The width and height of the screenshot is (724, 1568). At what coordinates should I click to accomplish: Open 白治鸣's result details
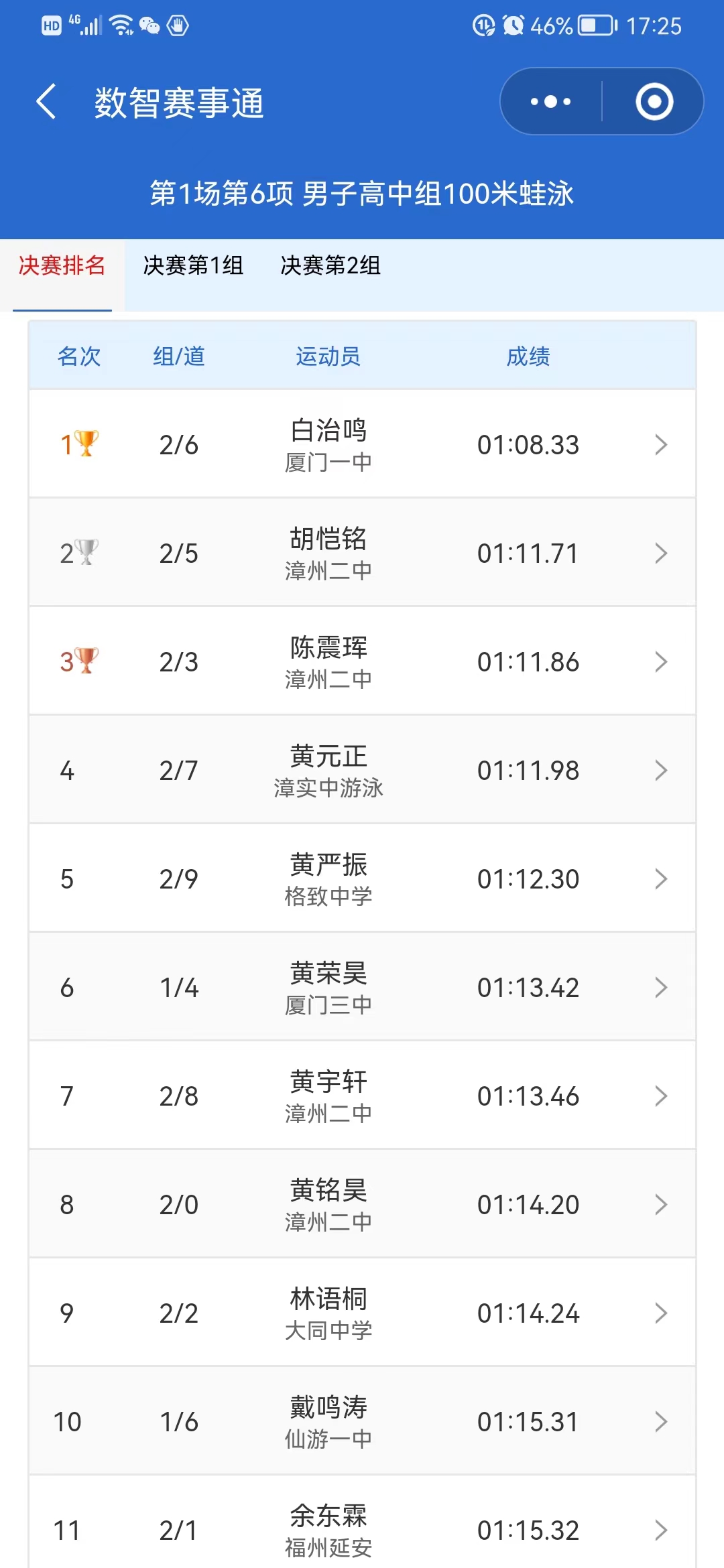[x=362, y=444]
